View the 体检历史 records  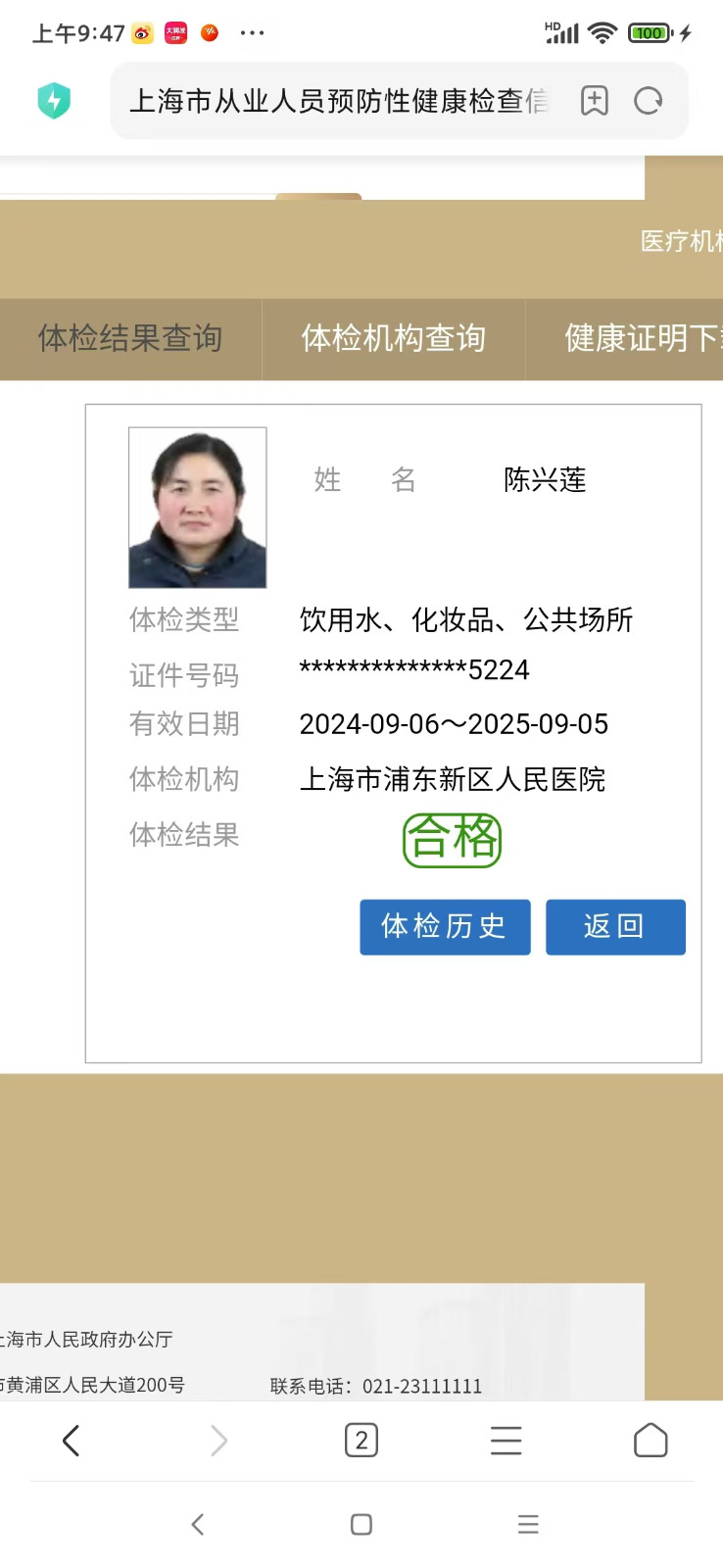click(444, 926)
